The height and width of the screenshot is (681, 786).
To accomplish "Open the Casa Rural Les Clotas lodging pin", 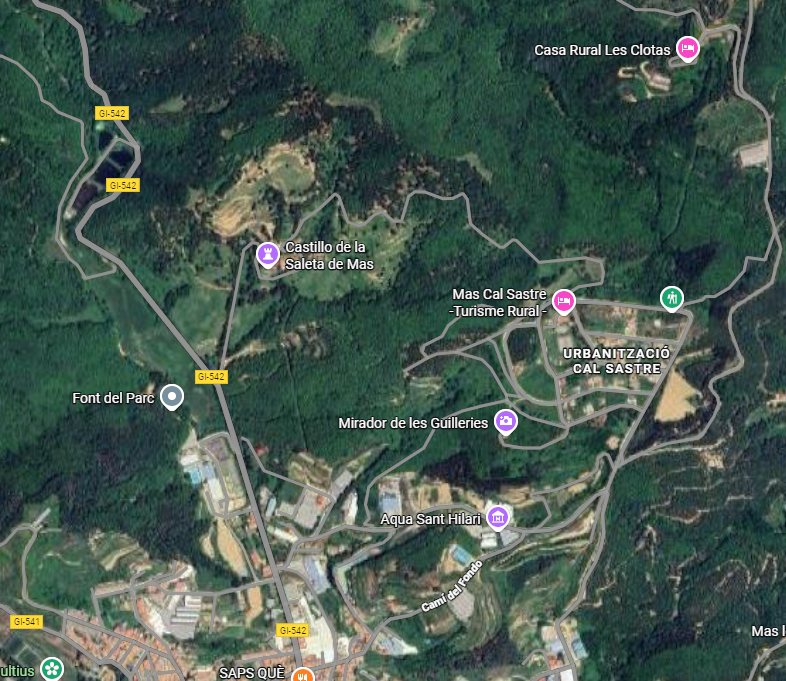I will (687, 47).
